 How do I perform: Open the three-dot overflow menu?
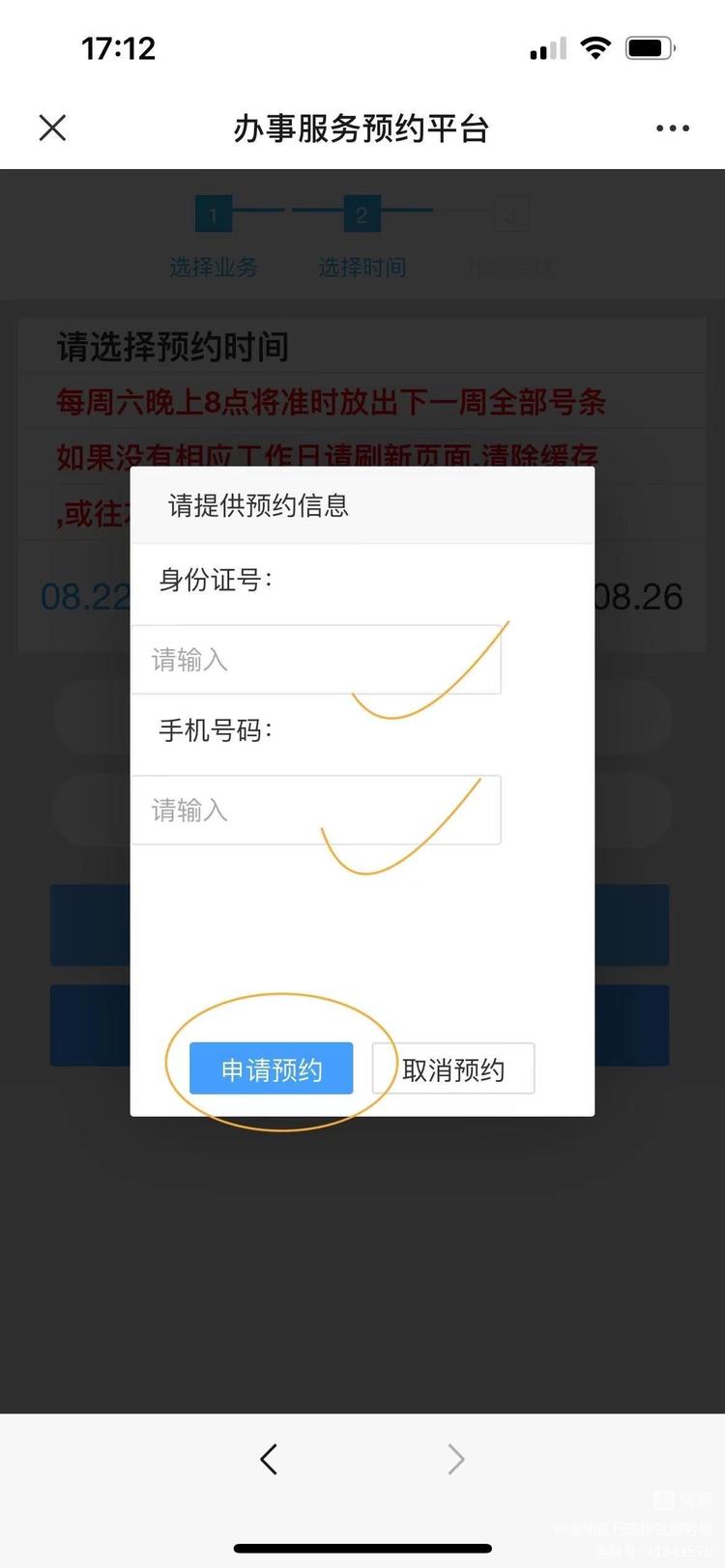pos(673,128)
